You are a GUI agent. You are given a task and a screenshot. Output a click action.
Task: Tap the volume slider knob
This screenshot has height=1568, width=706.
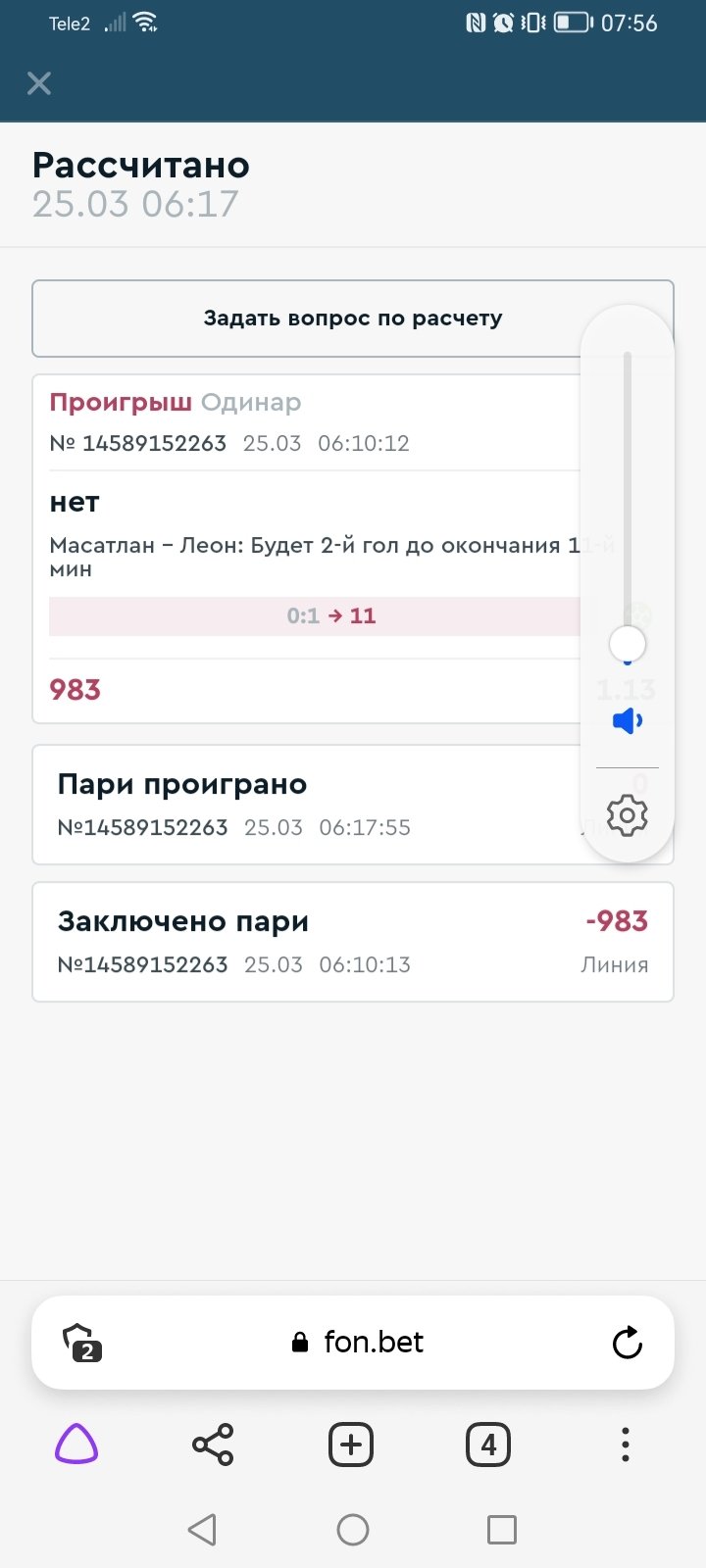tap(628, 644)
